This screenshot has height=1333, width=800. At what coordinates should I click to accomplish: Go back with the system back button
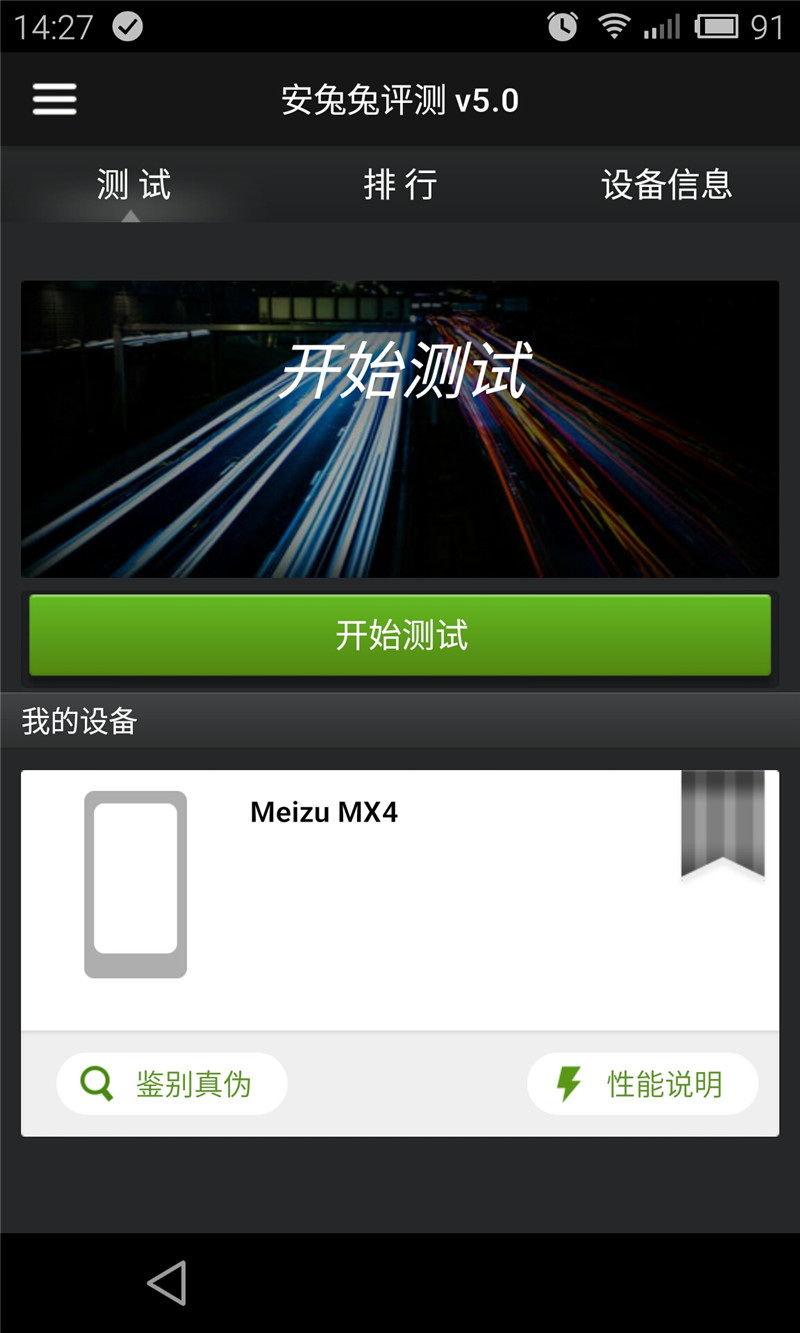click(167, 1283)
